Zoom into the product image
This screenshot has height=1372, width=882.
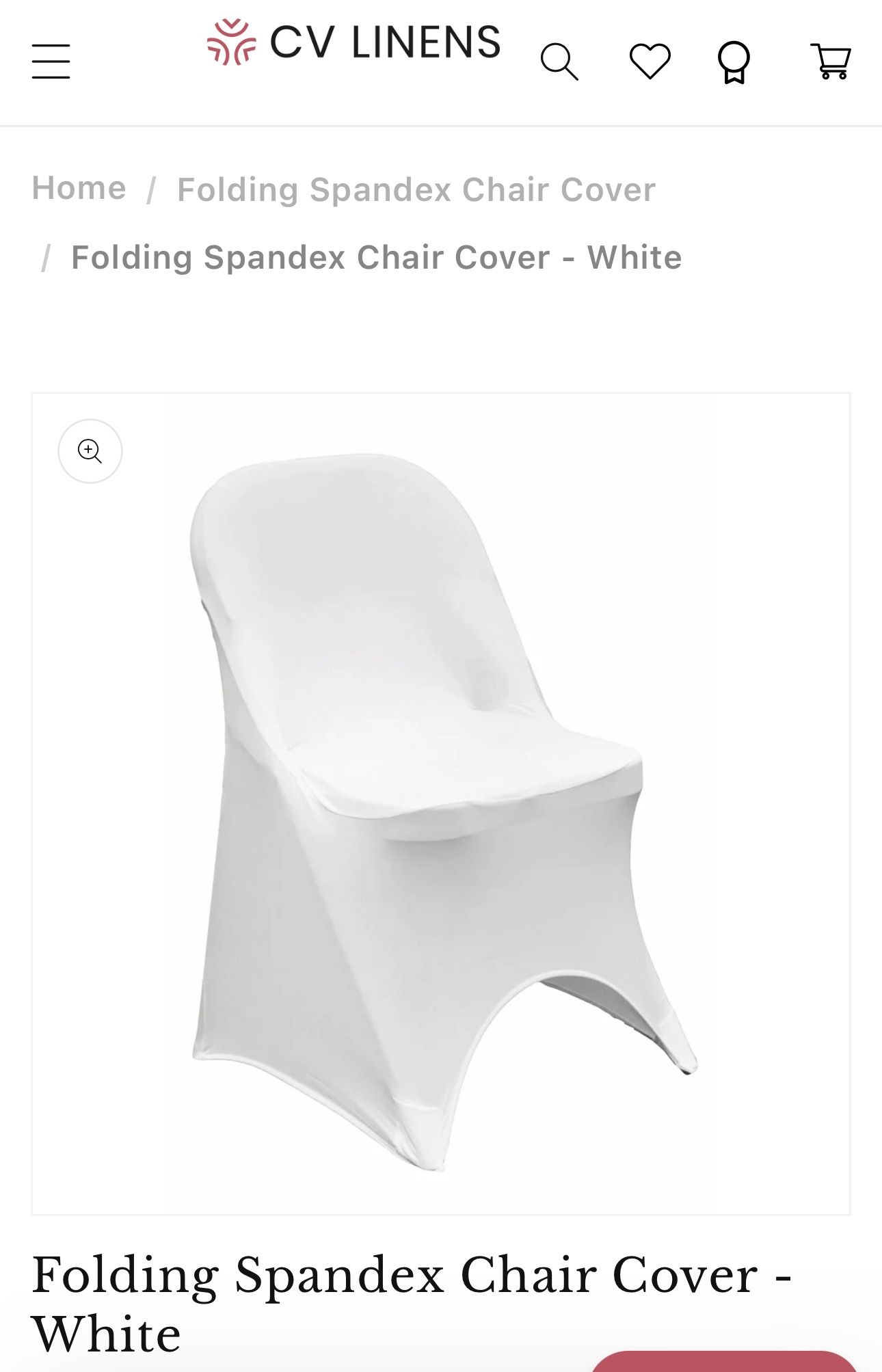90,451
